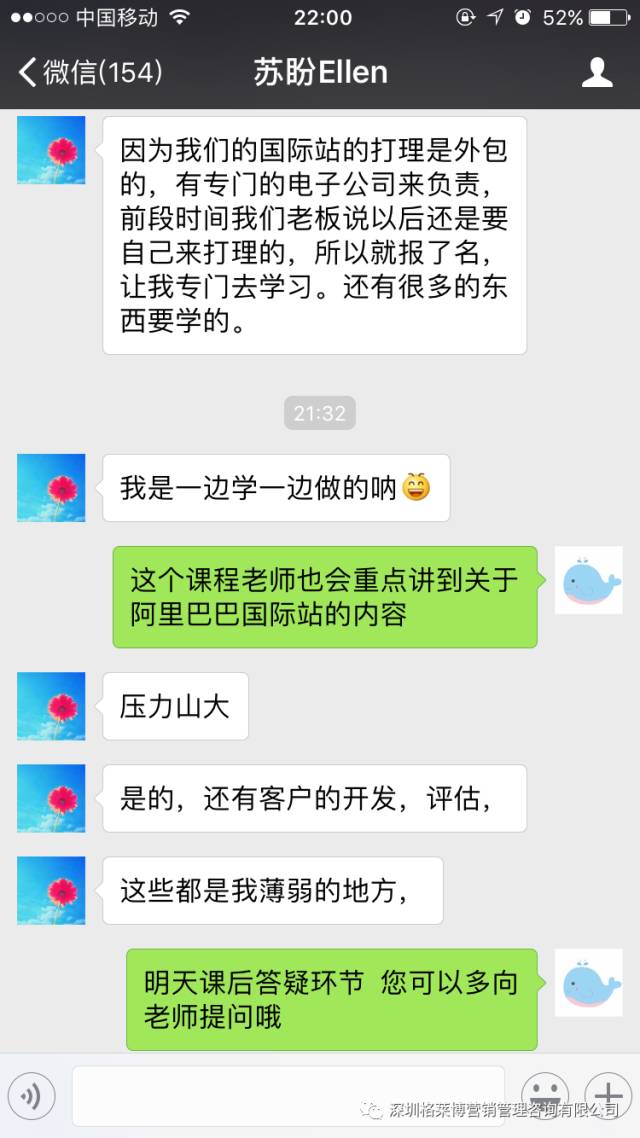Image resolution: width=640 pixels, height=1138 pixels.
Task: Go back to the 微信 chat list
Action: (88, 72)
